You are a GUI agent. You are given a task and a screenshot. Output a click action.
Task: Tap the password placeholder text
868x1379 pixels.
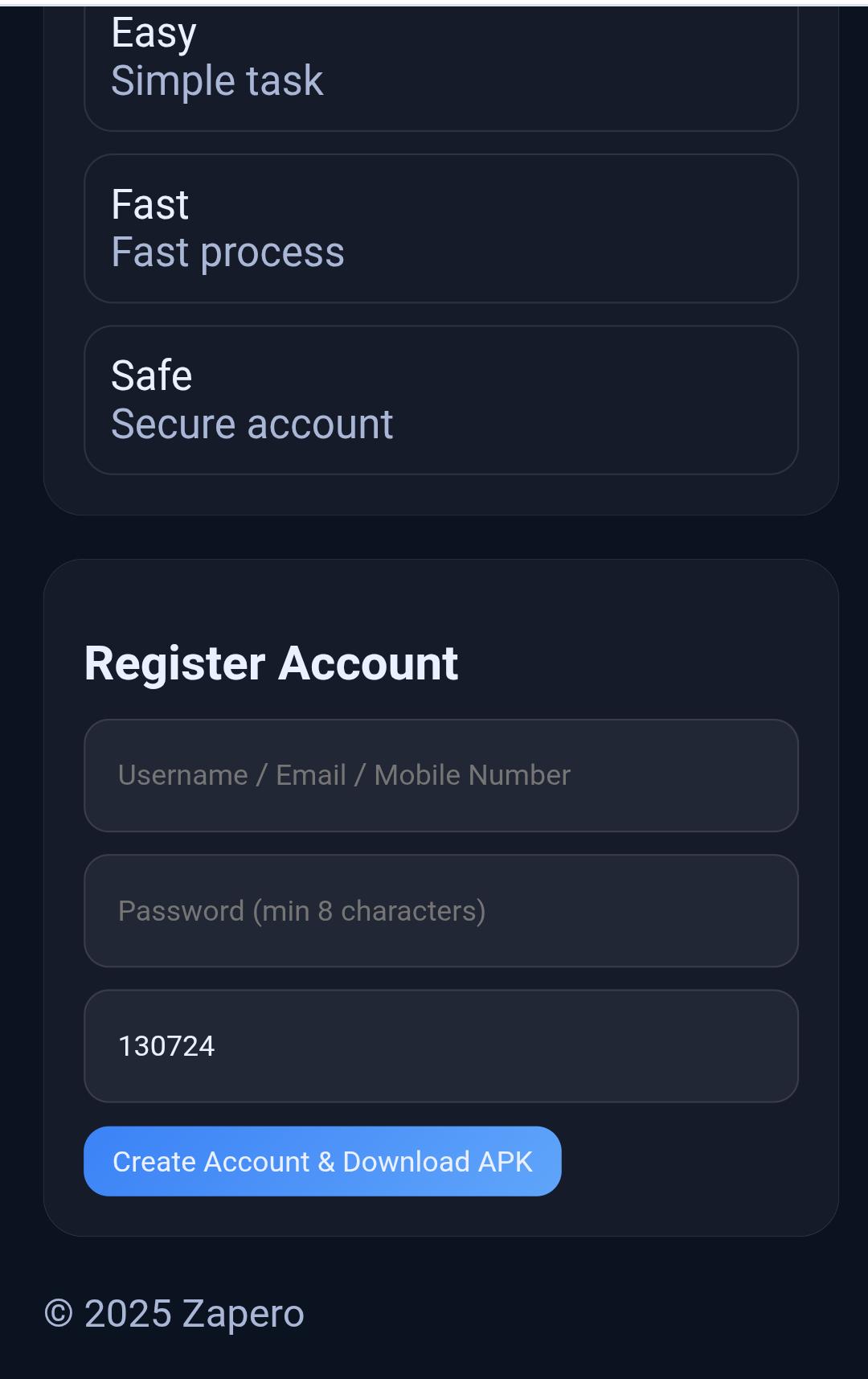301,909
